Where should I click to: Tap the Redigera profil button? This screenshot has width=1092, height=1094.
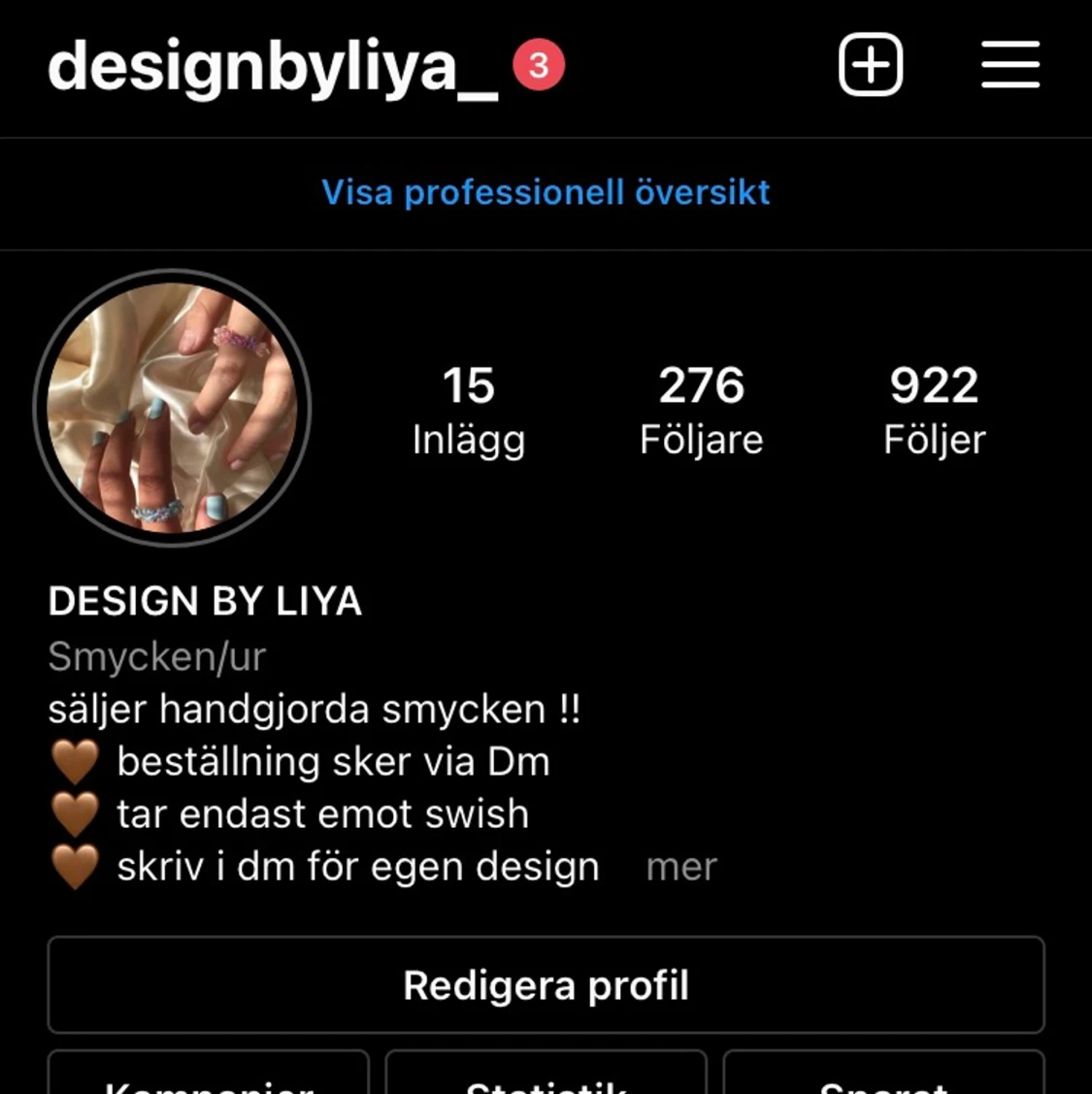[x=546, y=985]
